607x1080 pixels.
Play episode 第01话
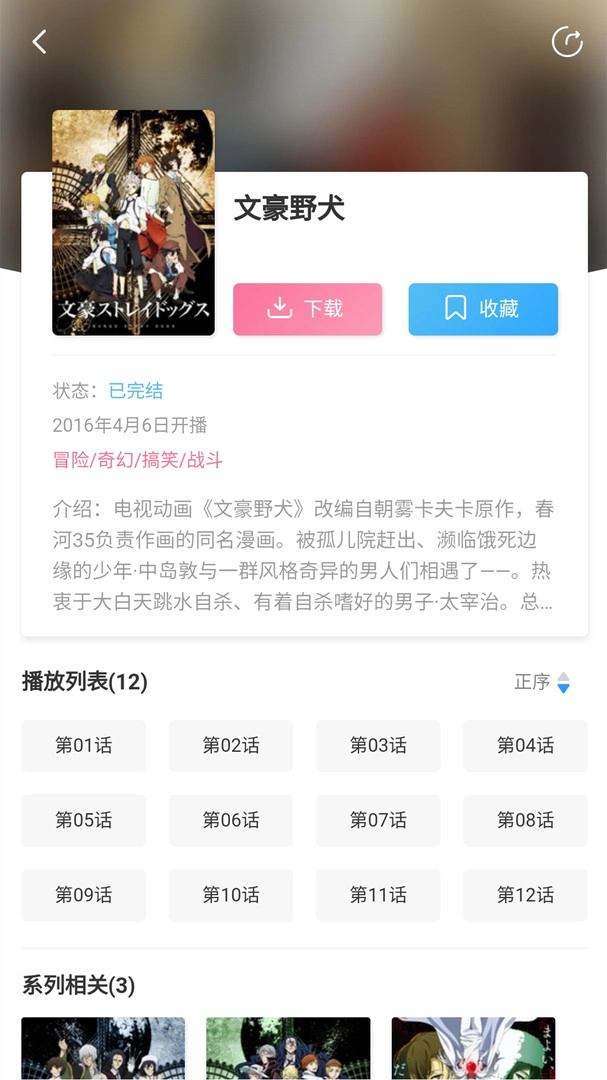[84, 745]
